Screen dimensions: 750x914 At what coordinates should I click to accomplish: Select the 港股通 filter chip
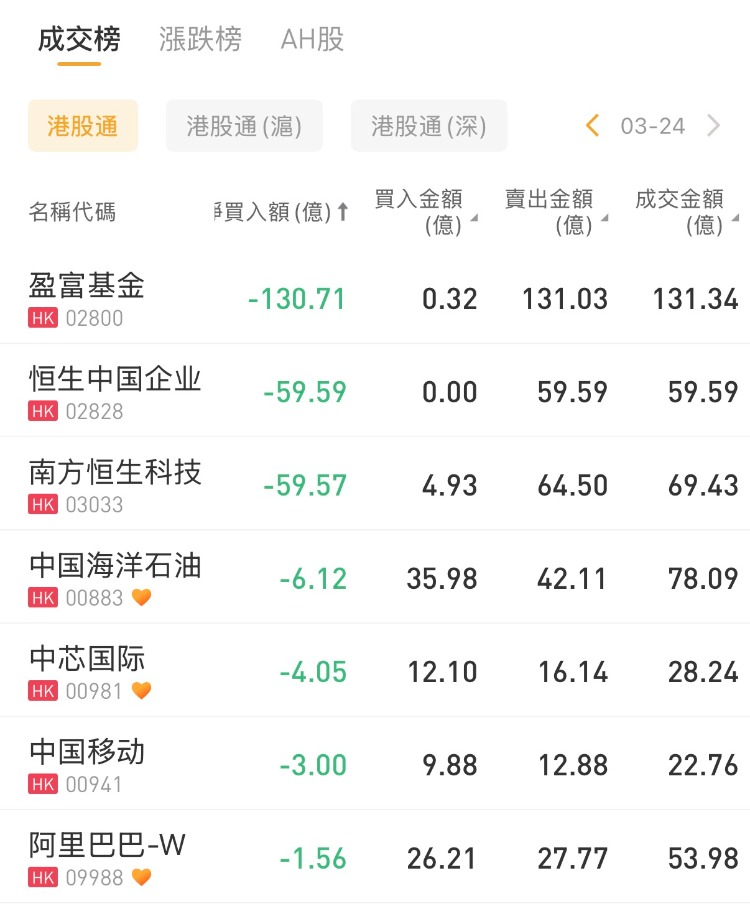point(83,126)
